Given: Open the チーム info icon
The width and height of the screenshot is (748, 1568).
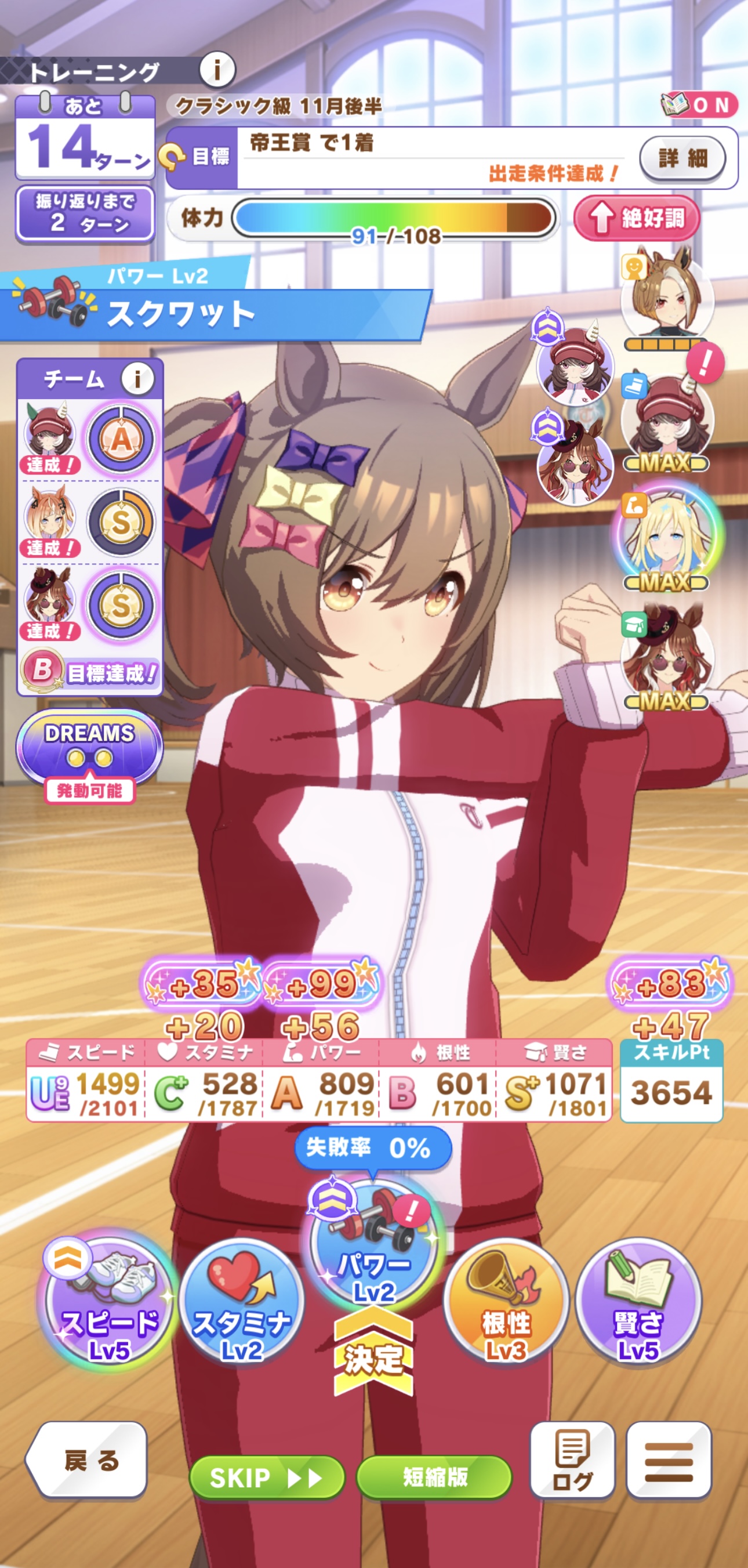Looking at the screenshot, I should click(x=137, y=379).
